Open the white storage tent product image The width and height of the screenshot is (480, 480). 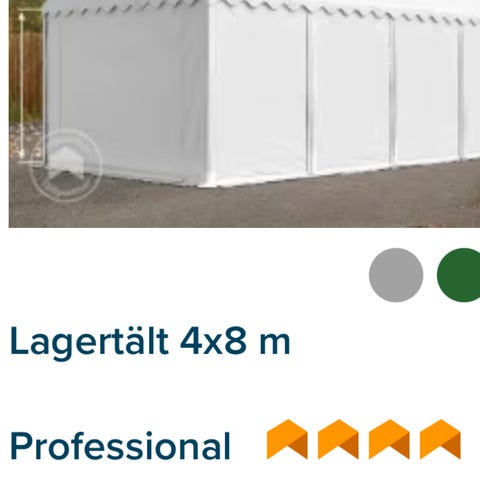point(244,114)
